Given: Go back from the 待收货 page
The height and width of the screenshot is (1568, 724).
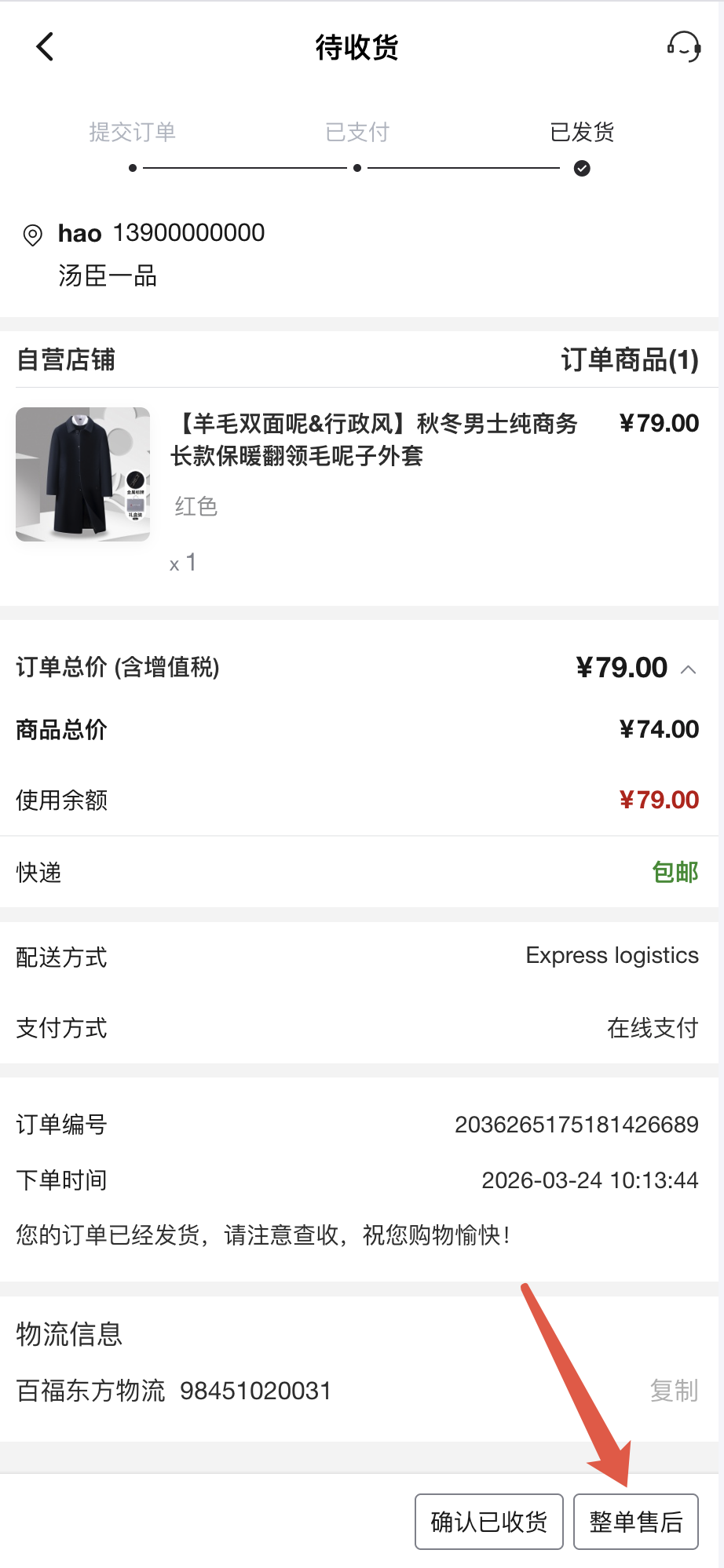Looking at the screenshot, I should coord(46,47).
